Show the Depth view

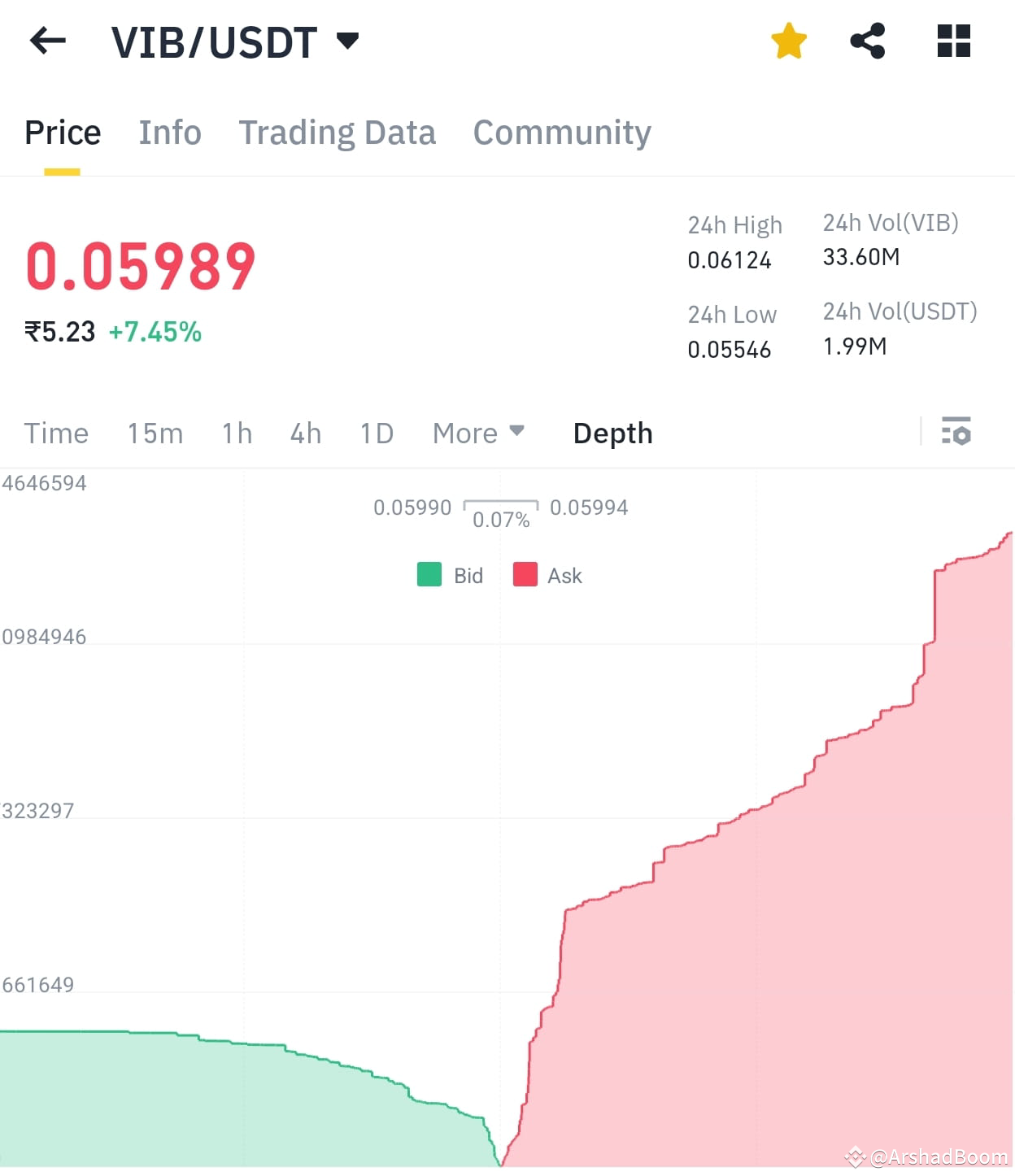tap(612, 433)
